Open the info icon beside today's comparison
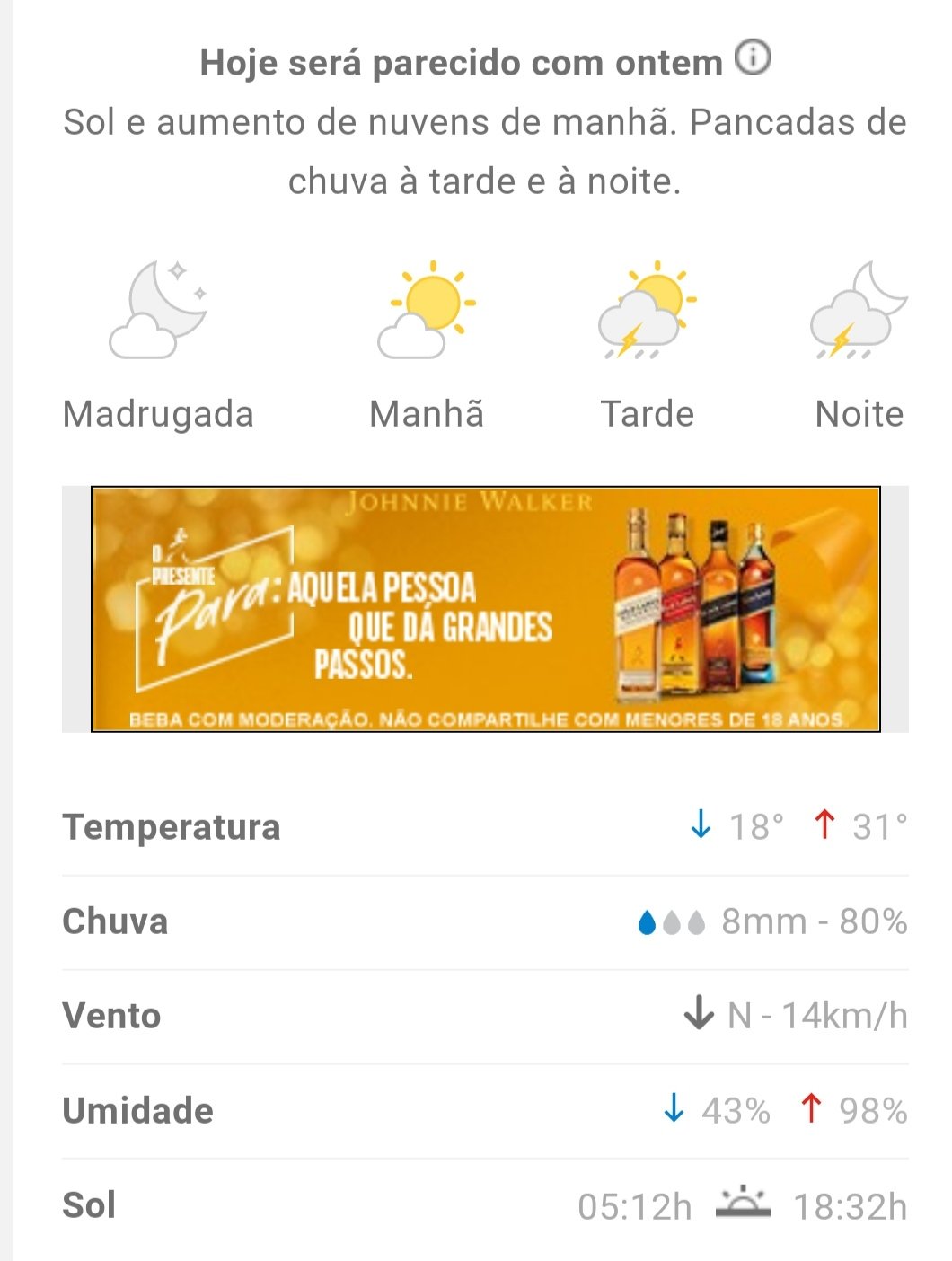 tap(753, 58)
